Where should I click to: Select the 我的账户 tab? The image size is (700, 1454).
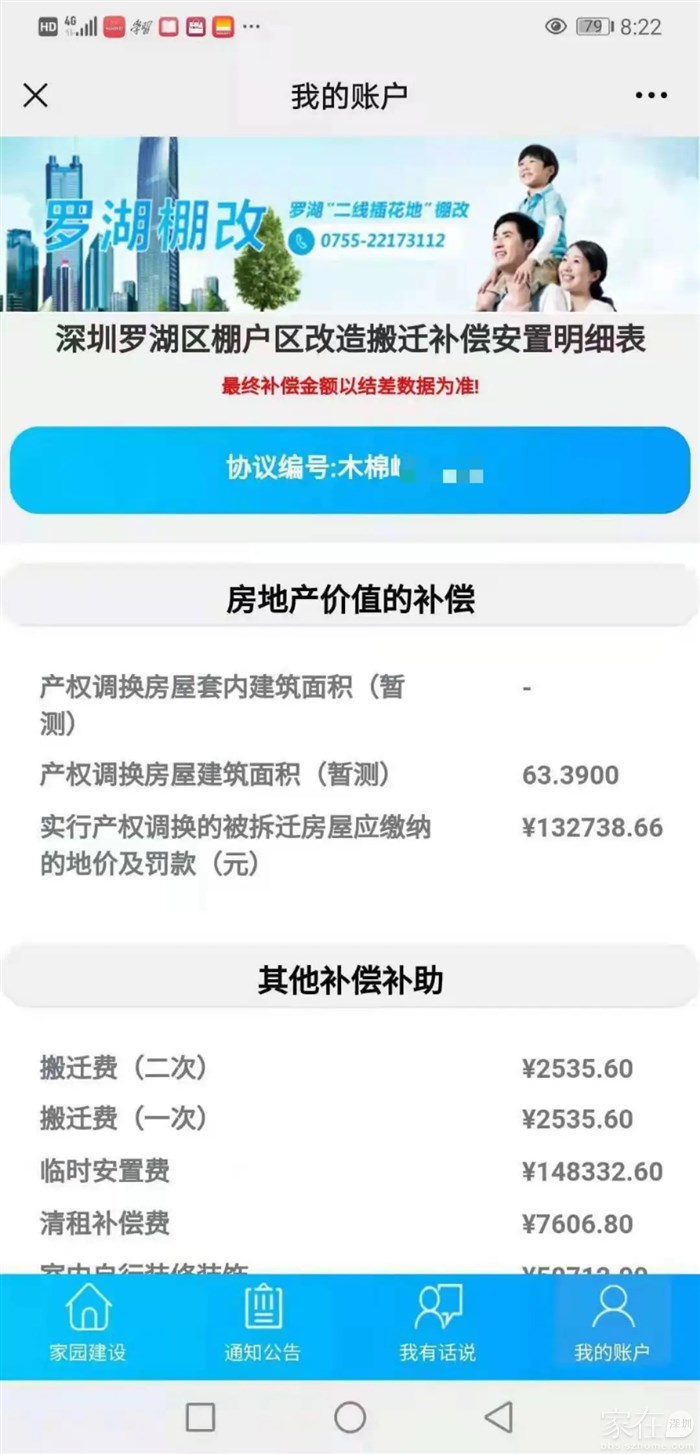click(612, 1324)
